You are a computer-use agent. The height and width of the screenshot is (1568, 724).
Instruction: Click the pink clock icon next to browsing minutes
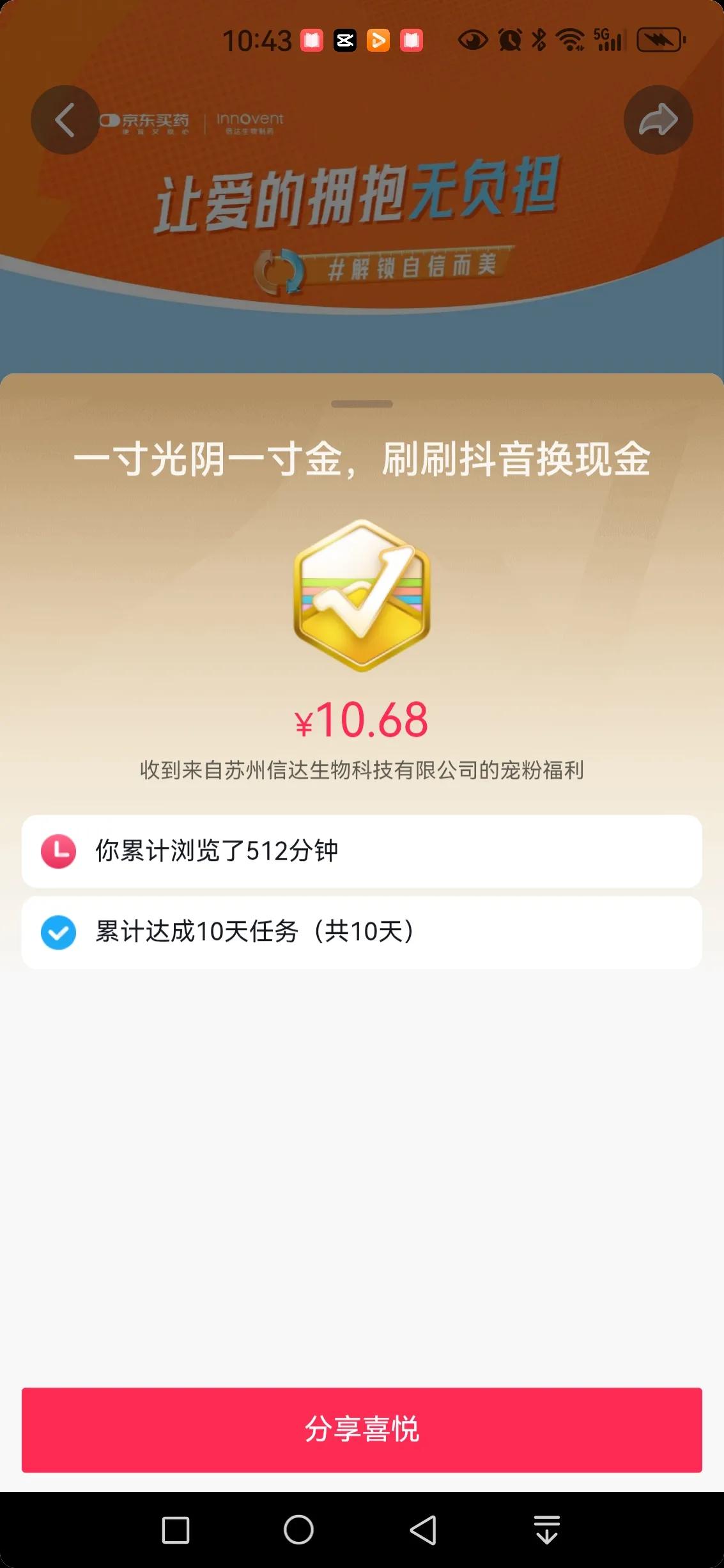(x=58, y=851)
